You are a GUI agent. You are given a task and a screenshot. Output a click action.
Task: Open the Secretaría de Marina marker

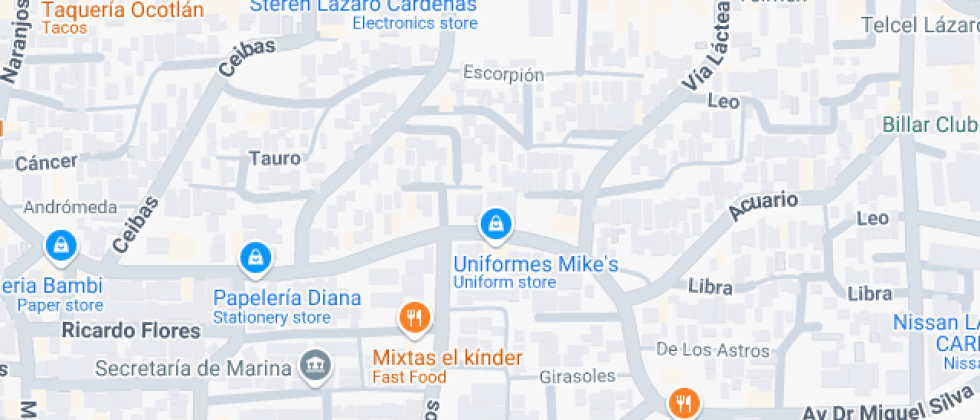[x=316, y=367]
